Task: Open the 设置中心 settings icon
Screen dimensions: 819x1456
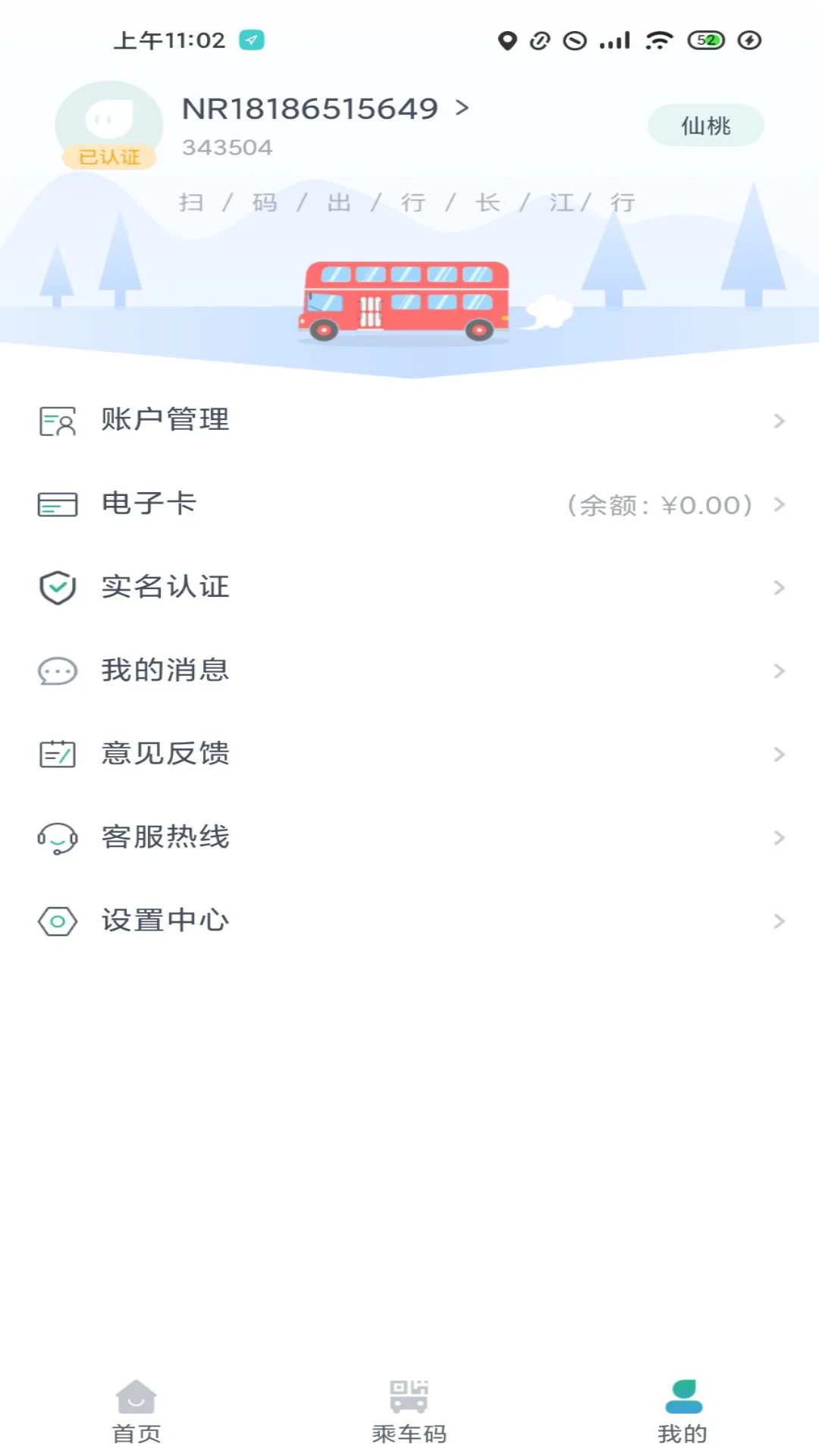Action: click(x=57, y=921)
